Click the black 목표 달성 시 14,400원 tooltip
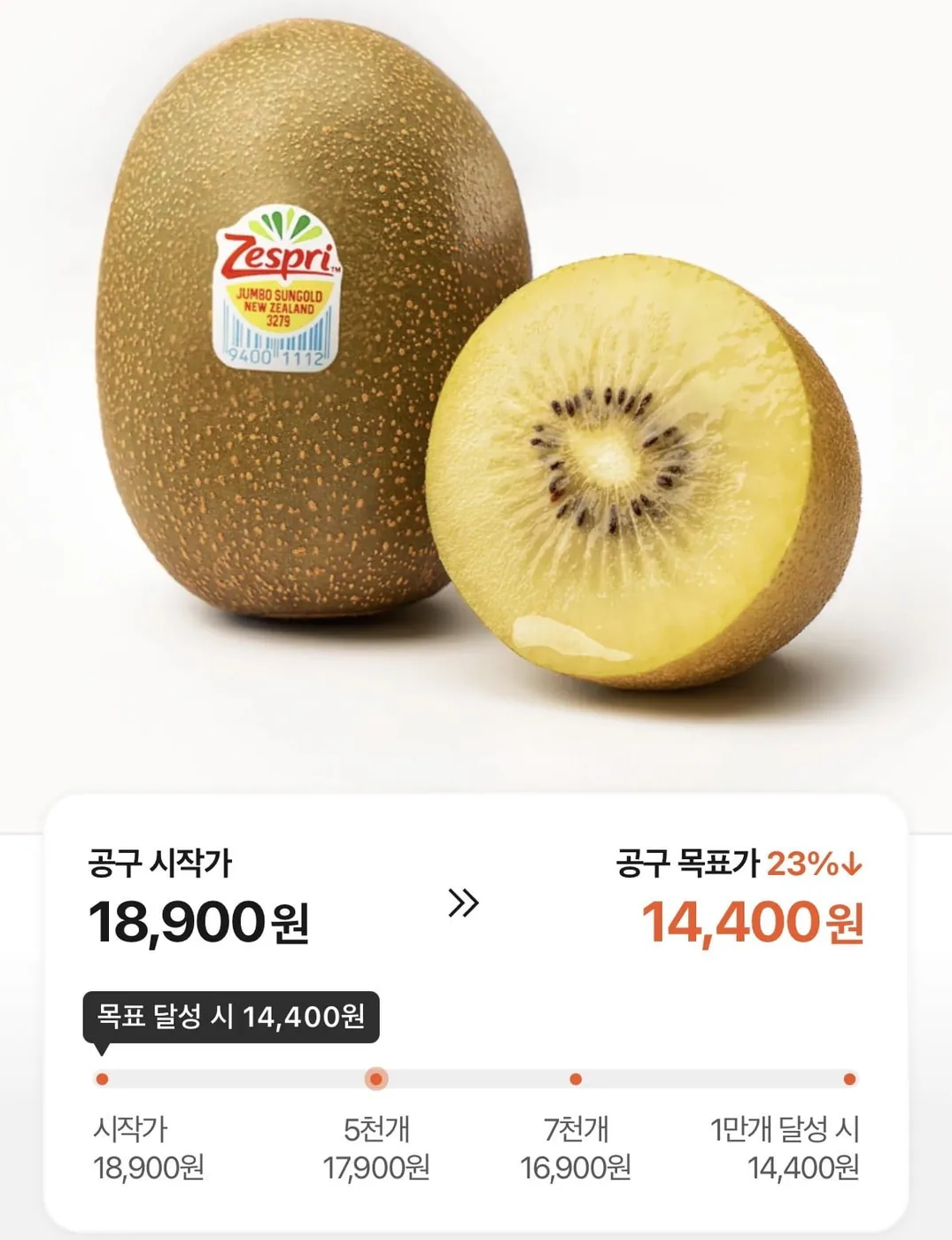The width and height of the screenshot is (952, 1240). [232, 1017]
